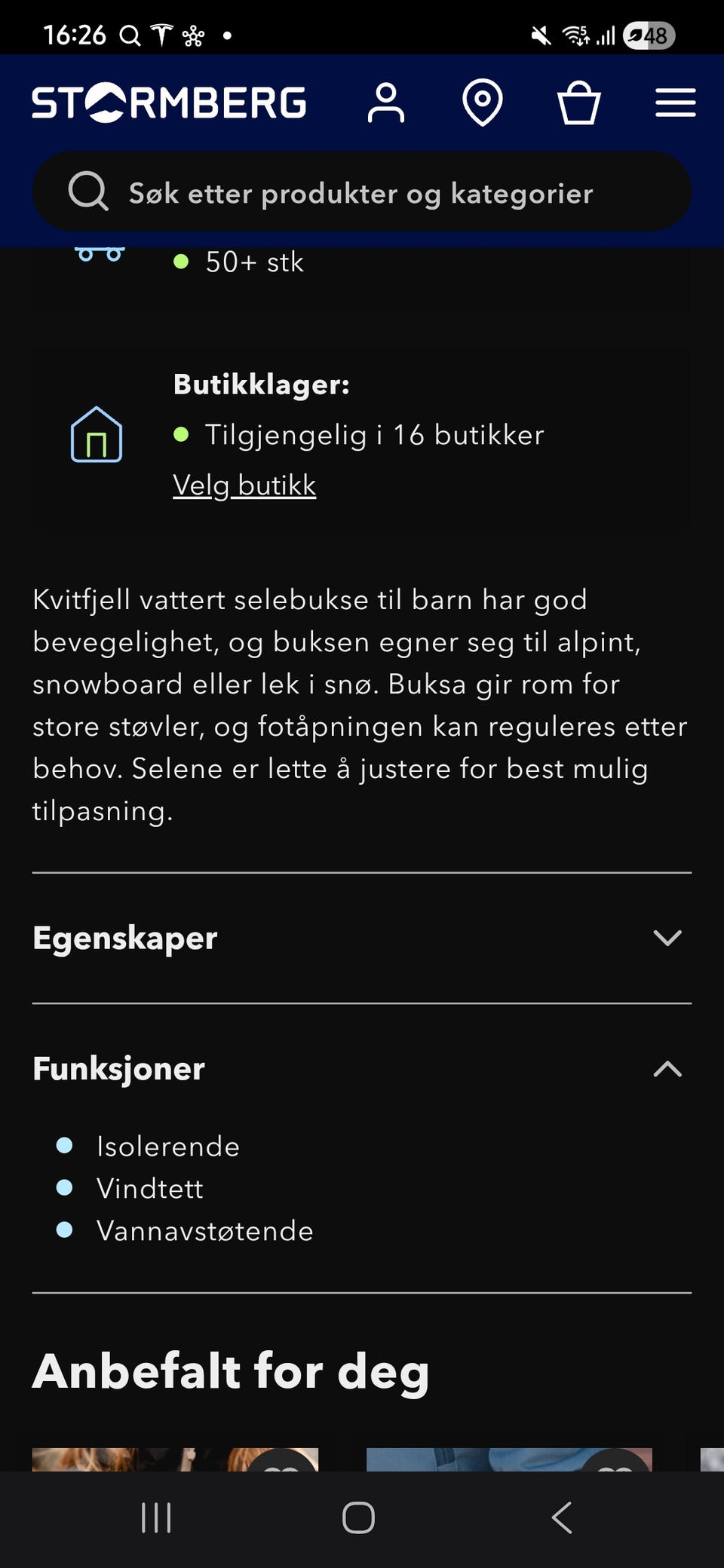The height and width of the screenshot is (1568, 724).
Task: Toggle the recents button in navigation bar
Action: coord(156,1518)
